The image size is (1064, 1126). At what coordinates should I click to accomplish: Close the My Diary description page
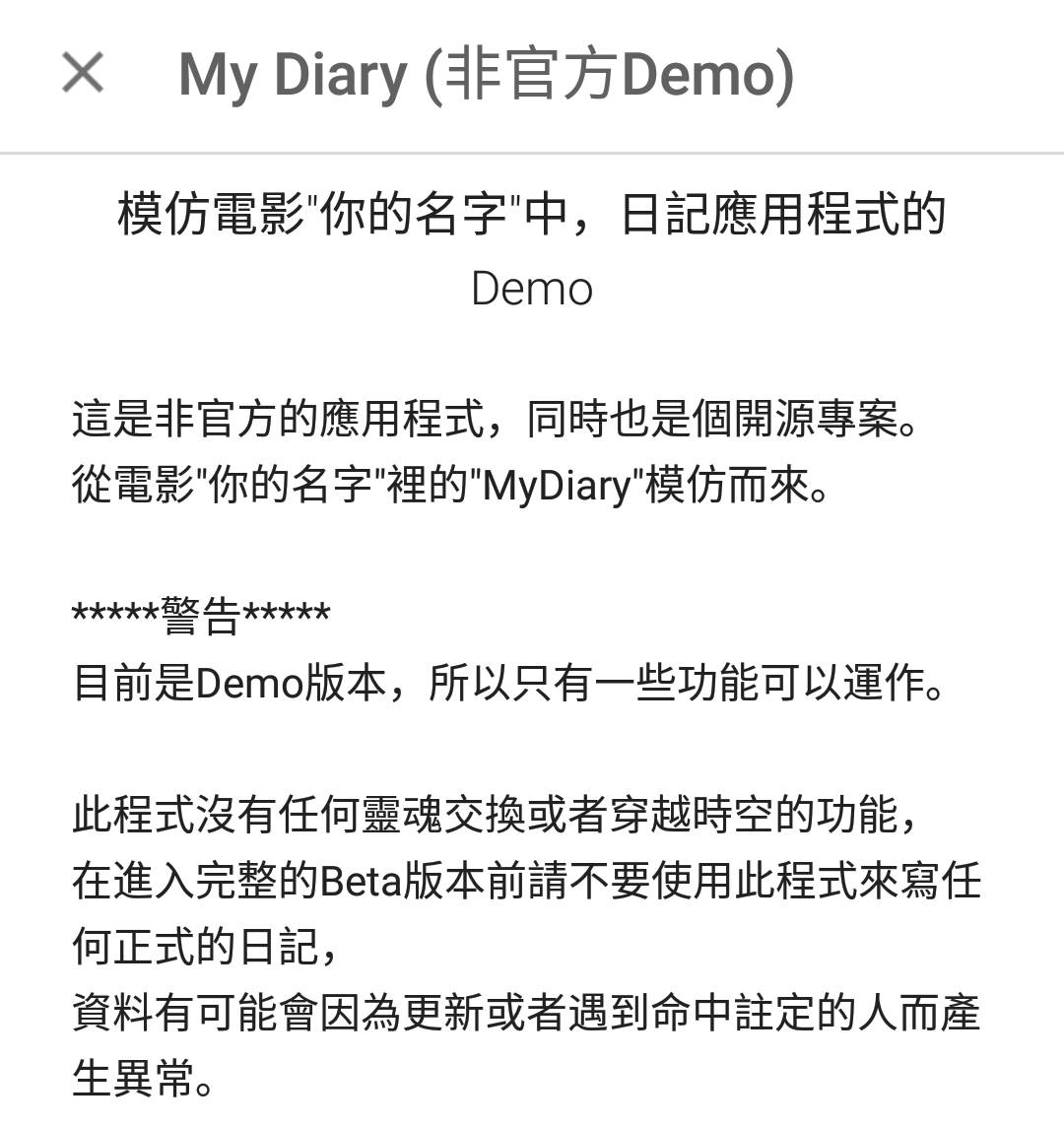point(83,73)
